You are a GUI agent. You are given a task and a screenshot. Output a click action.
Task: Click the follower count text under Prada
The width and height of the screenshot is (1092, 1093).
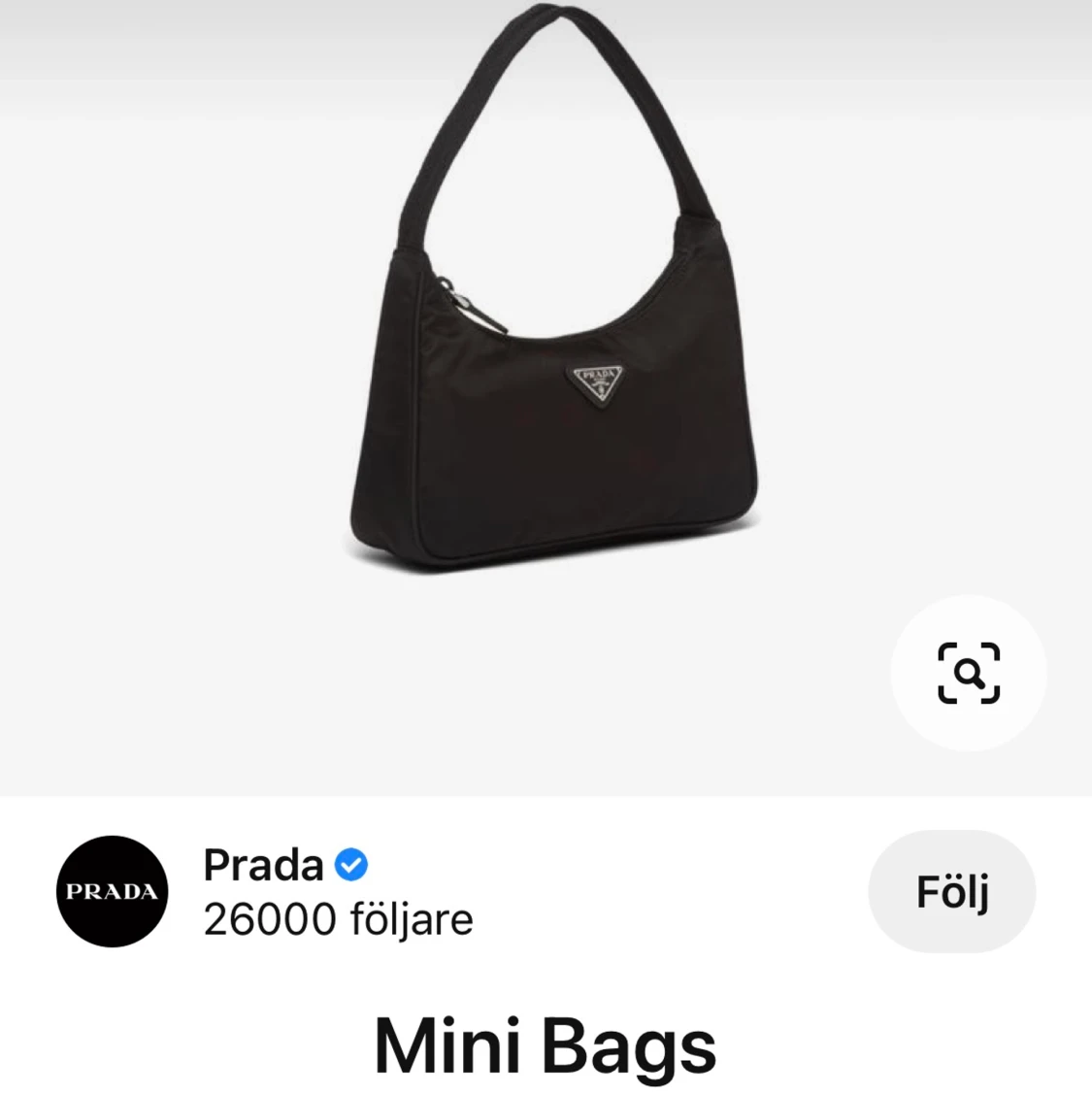click(337, 918)
